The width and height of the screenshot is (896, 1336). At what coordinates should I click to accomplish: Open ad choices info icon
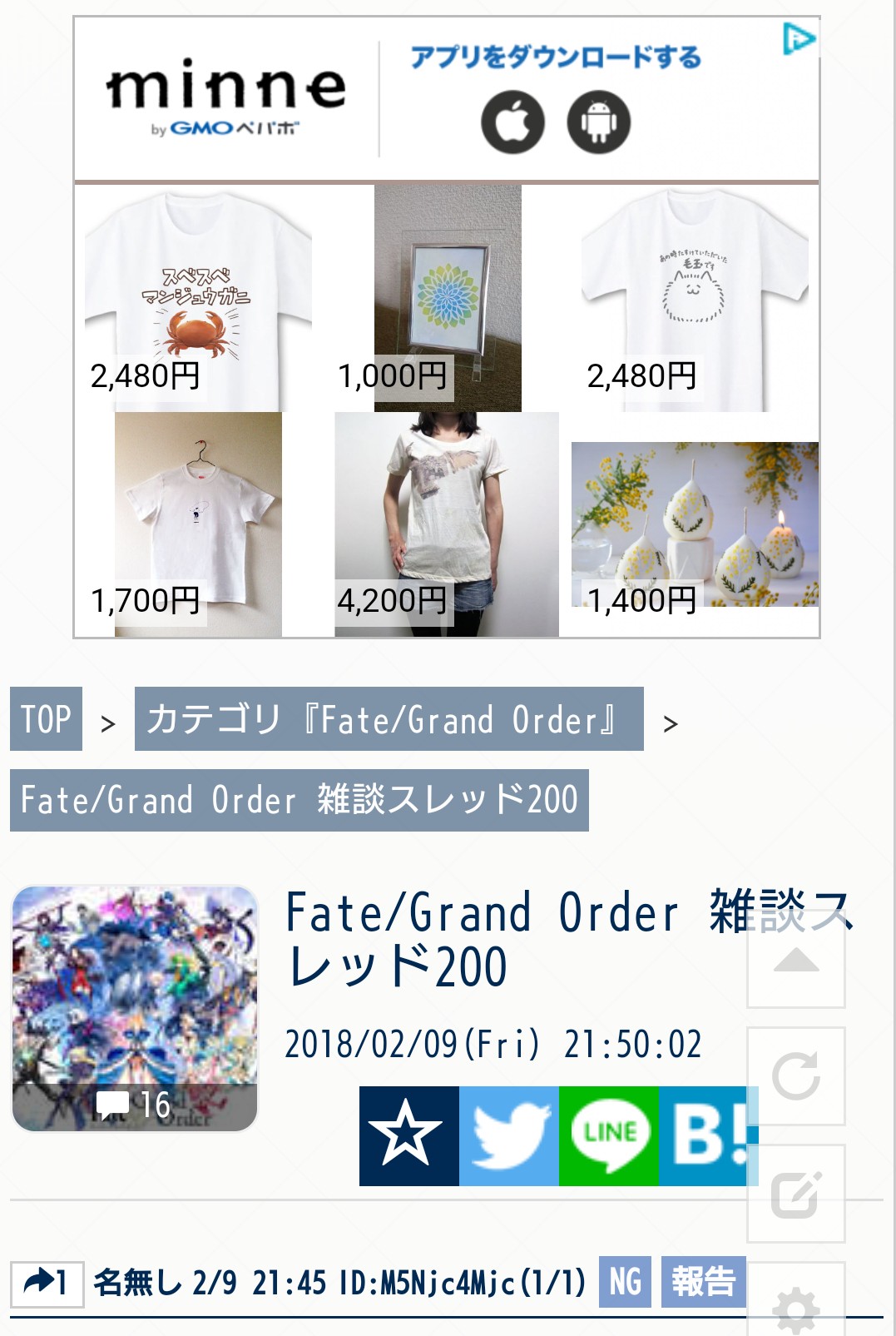(799, 38)
